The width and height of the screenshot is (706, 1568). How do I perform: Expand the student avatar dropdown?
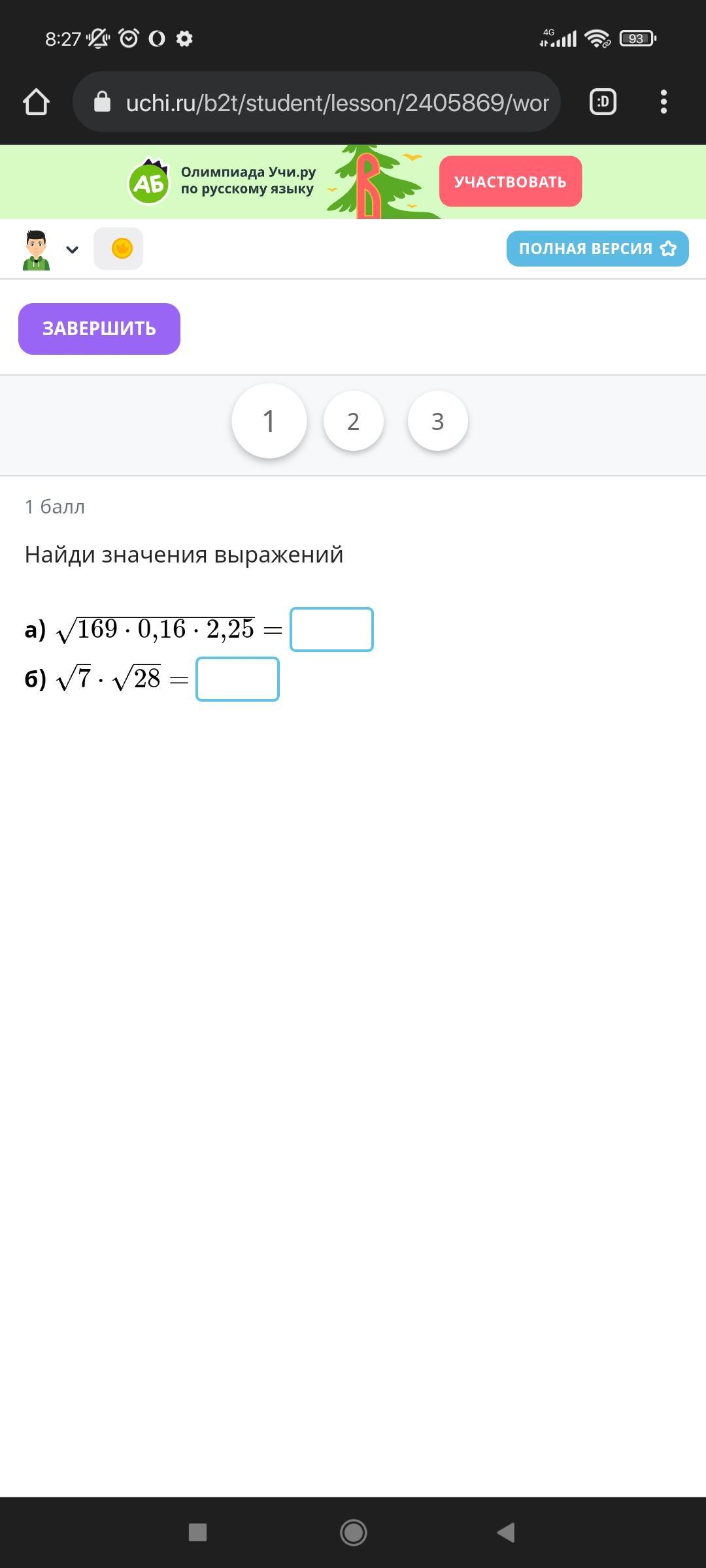click(x=72, y=249)
